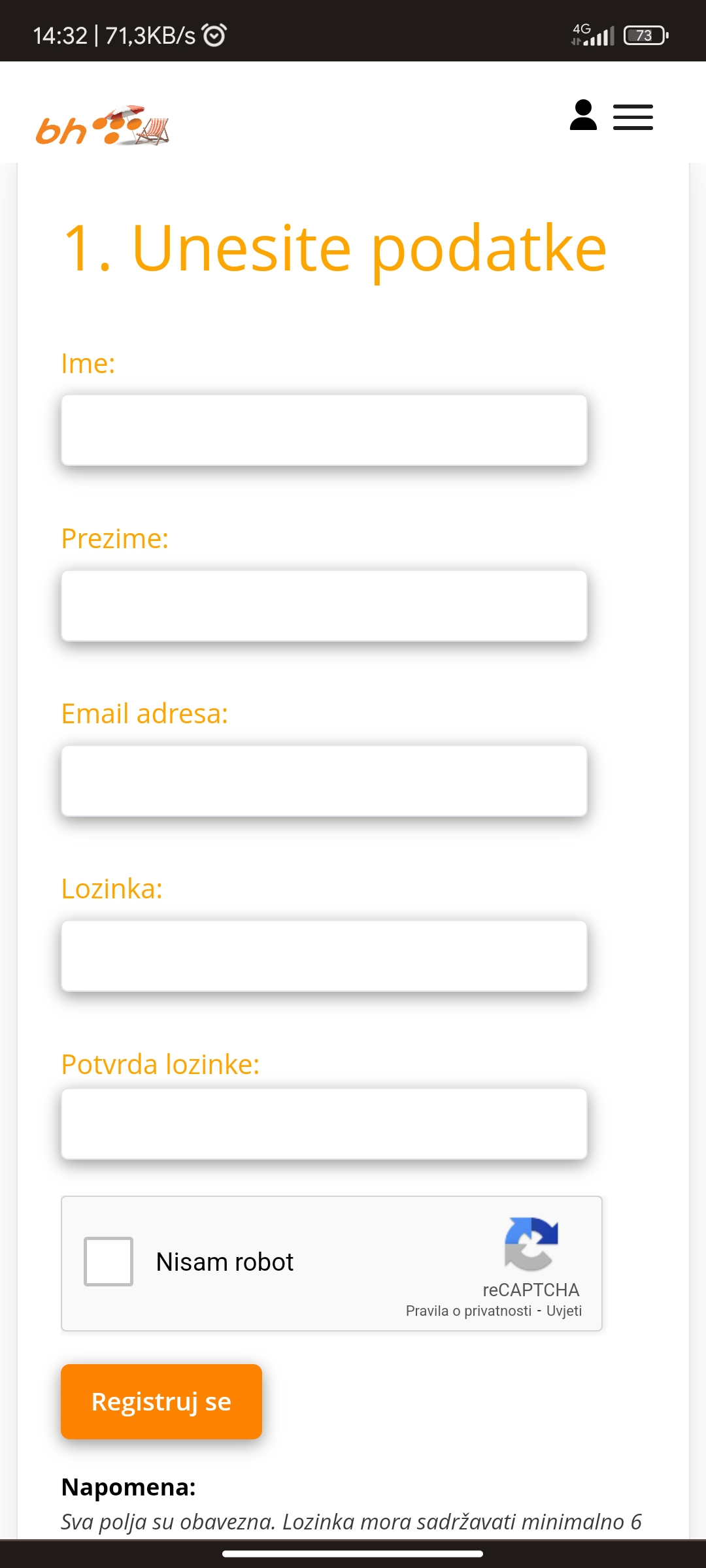
Task: Check the Nisam robot checkbox
Action: [x=109, y=1262]
